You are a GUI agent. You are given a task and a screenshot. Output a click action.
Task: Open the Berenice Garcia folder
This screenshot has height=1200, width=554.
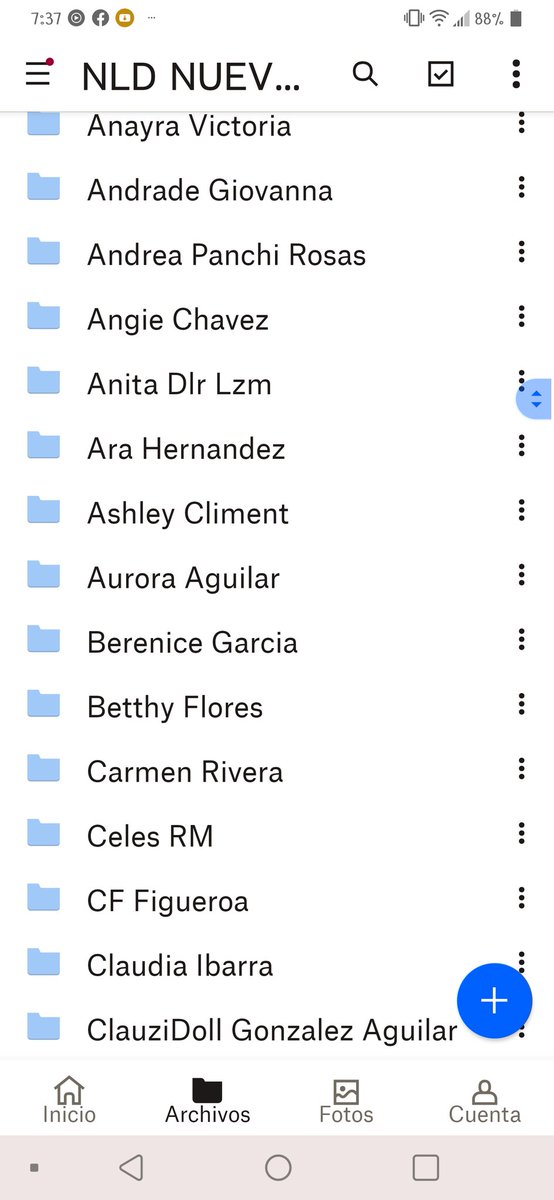pos(277,642)
